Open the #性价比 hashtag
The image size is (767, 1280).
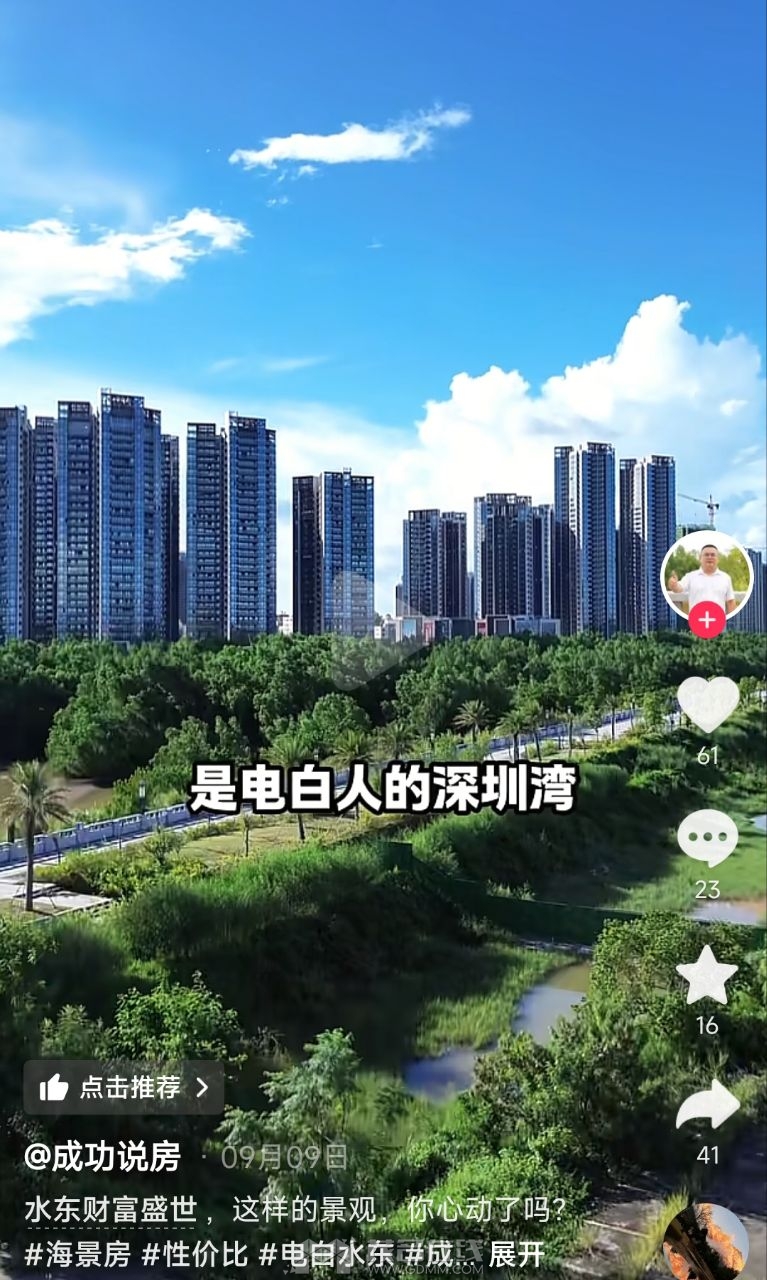(x=194, y=1253)
